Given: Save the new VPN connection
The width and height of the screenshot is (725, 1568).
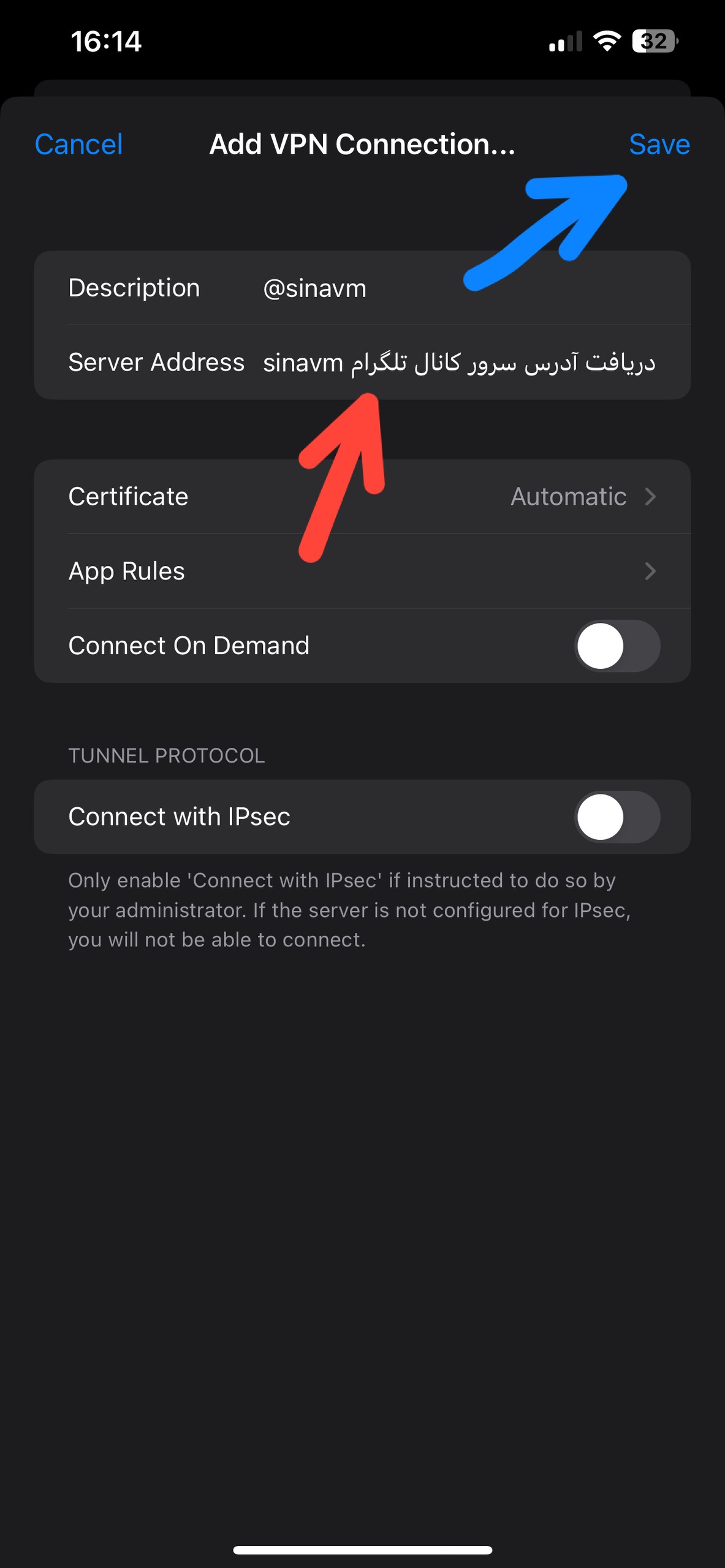Looking at the screenshot, I should pyautogui.click(x=658, y=145).
